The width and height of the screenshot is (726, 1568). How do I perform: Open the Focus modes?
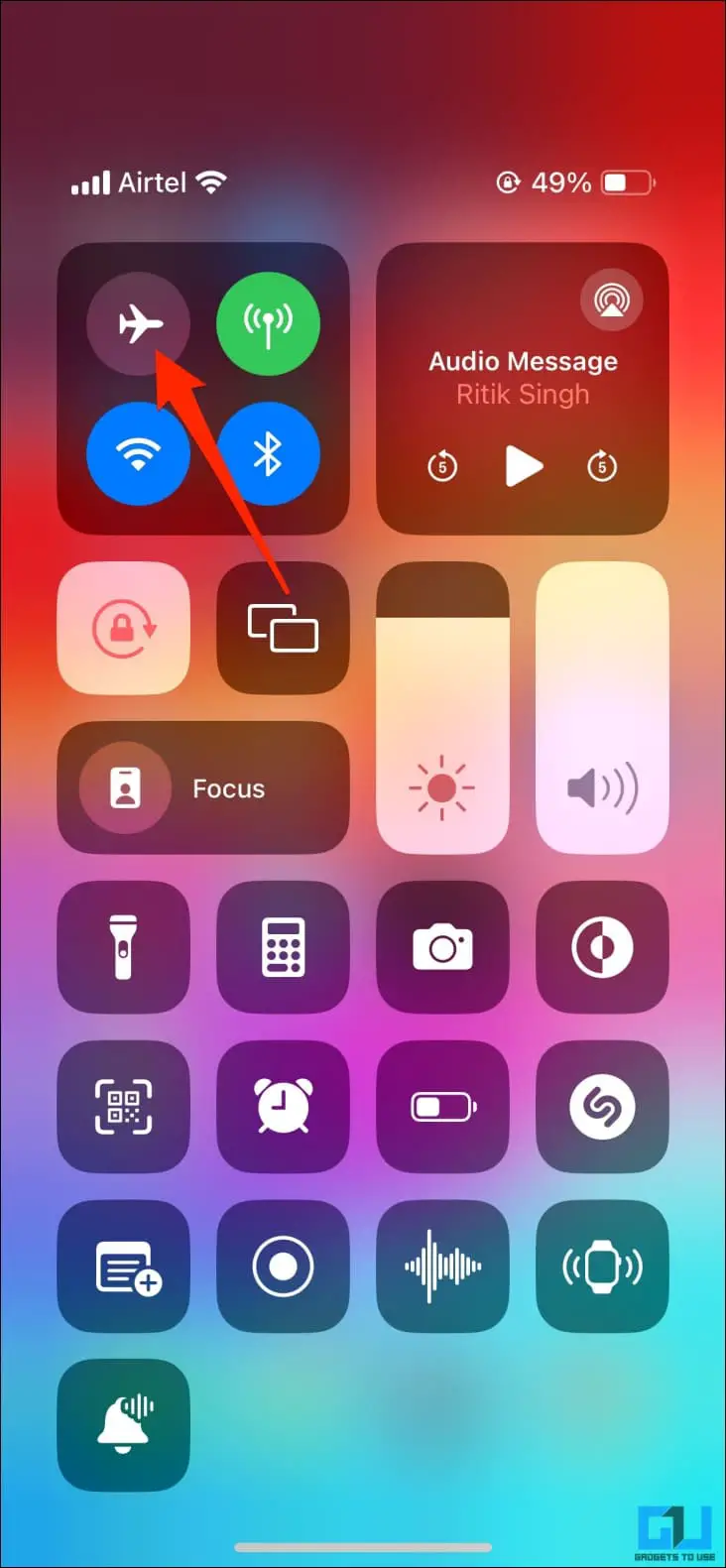(203, 788)
